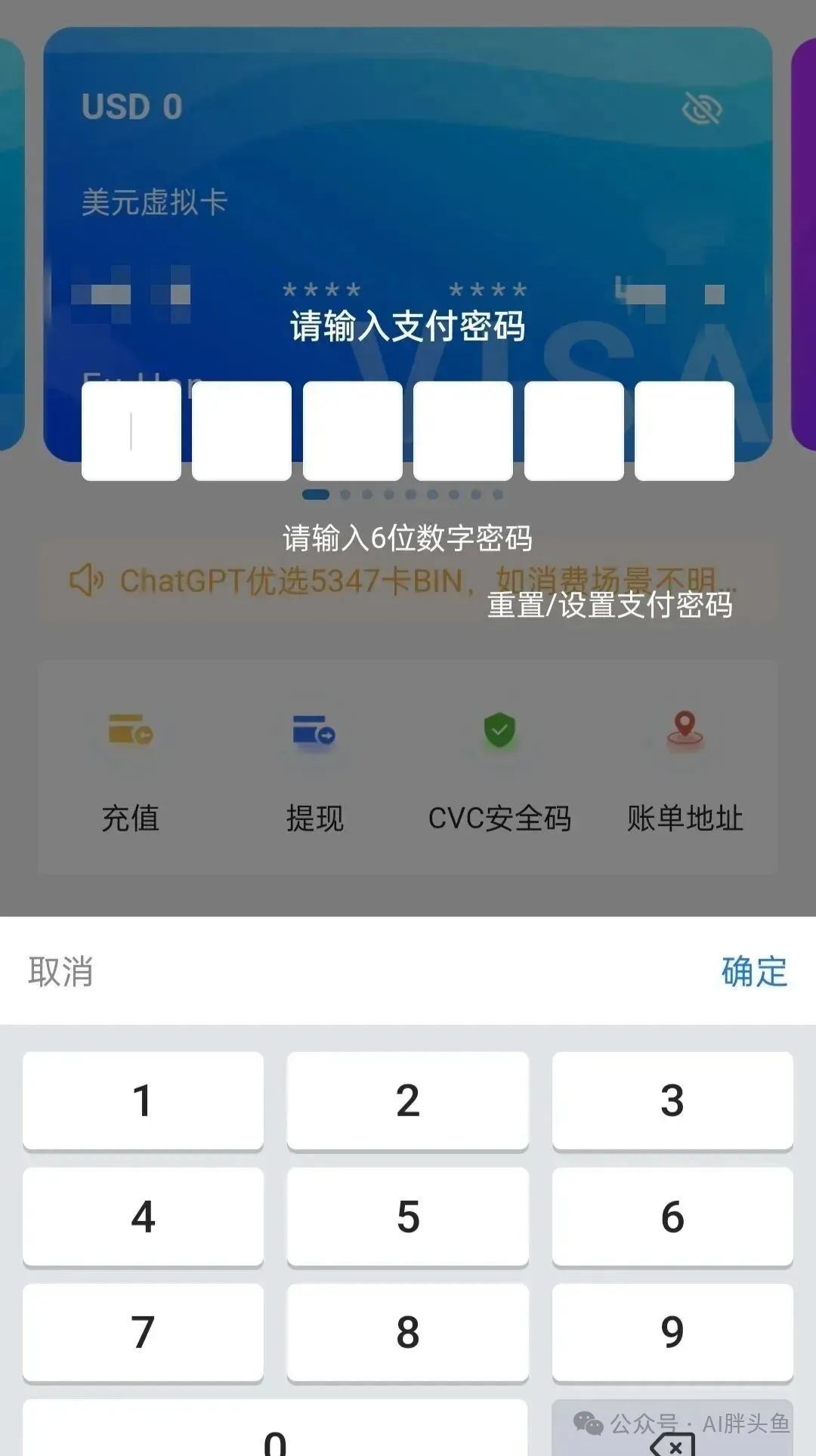Viewport: 816px width, 1456px height.
Task: Tap the 3 key
Action: pyautogui.click(x=672, y=1100)
